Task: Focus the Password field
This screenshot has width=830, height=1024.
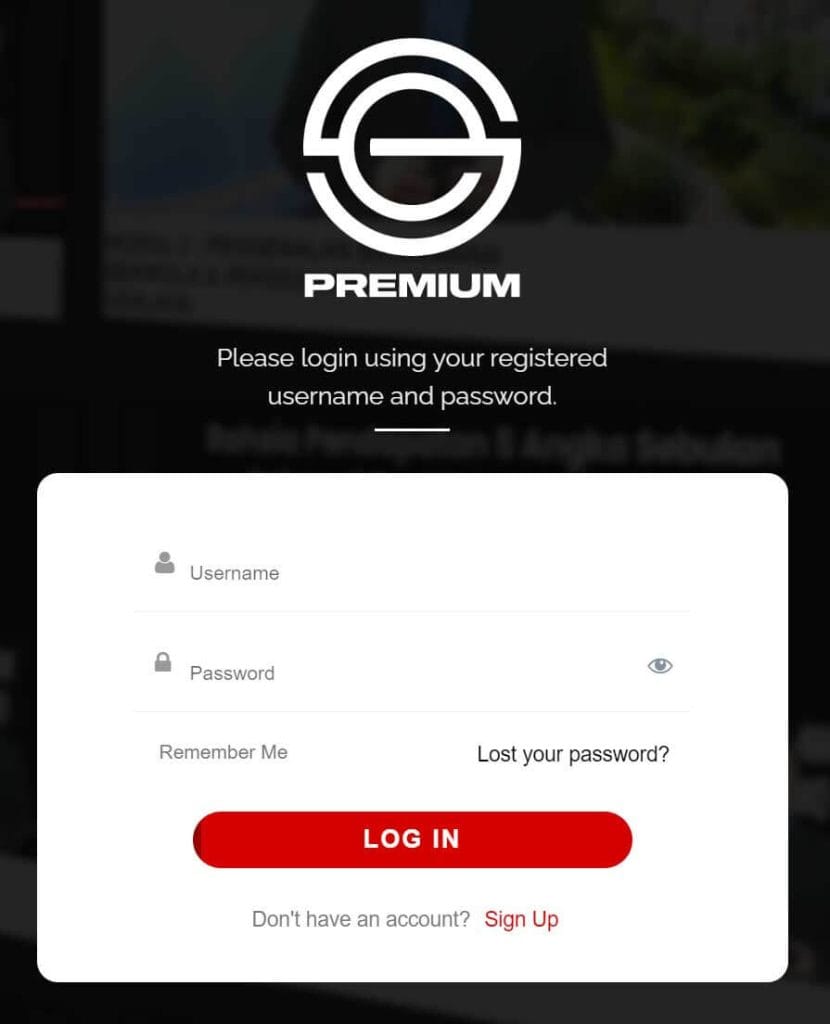Action: click(400, 673)
